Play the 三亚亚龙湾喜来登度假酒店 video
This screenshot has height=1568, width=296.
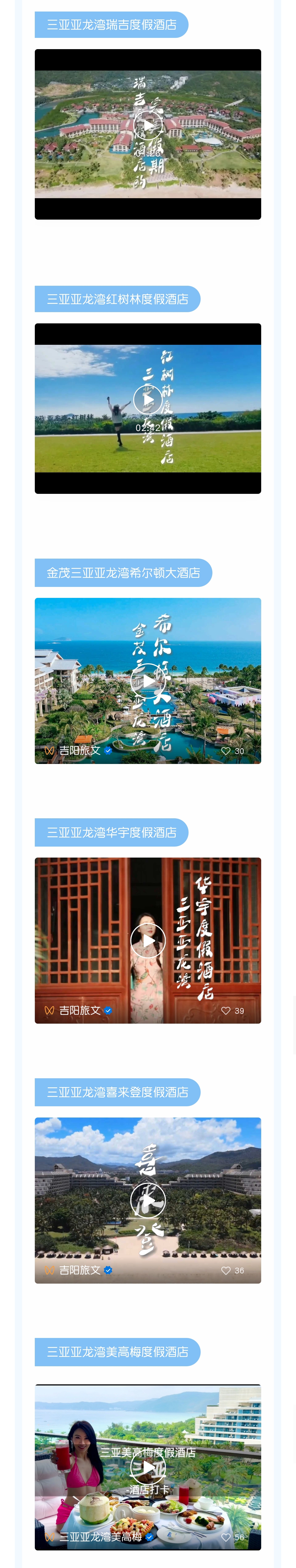[x=148, y=1200]
